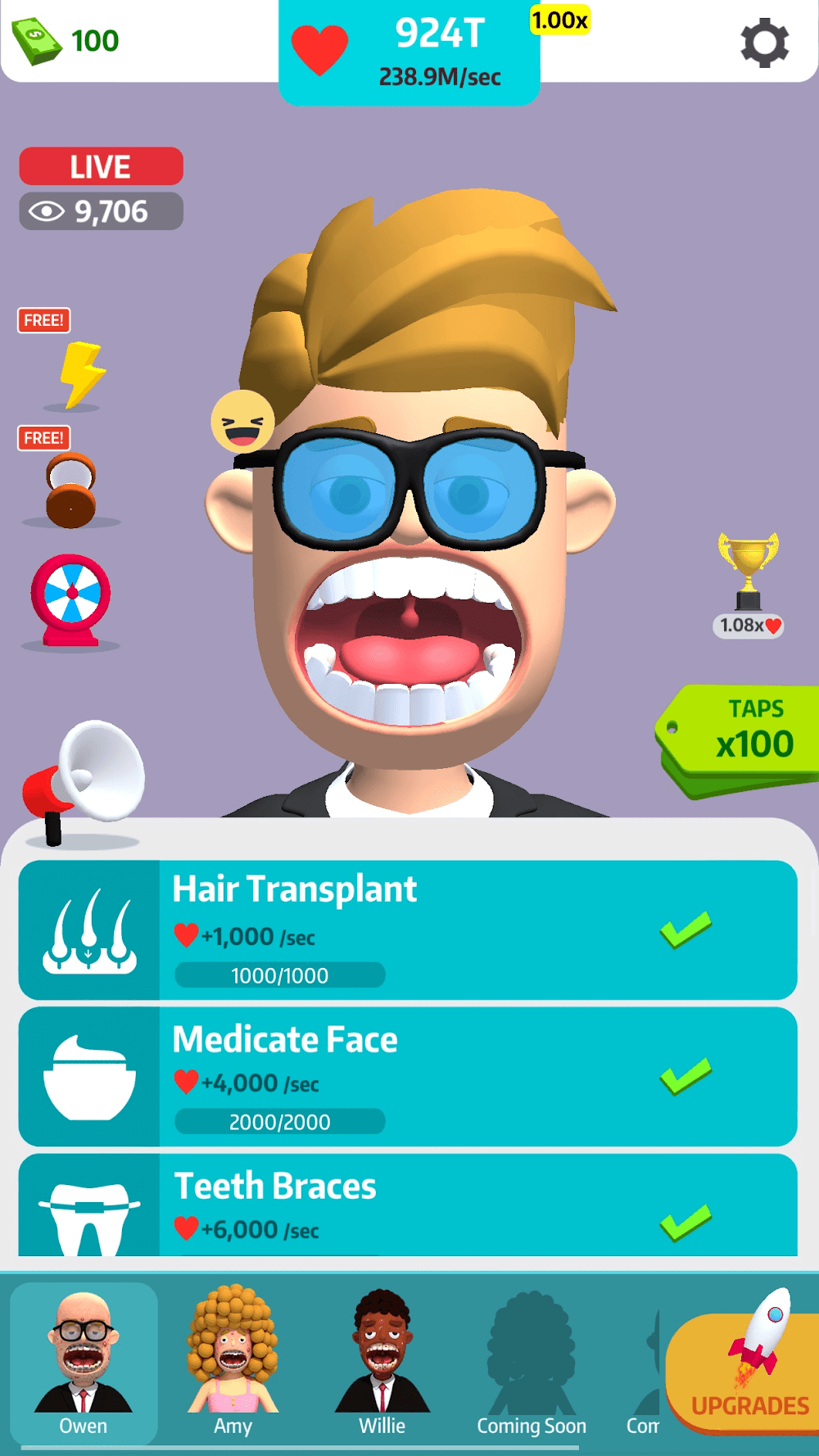The image size is (819, 1456).
Task: Claim the free lightning bolt boost
Action: [81, 374]
